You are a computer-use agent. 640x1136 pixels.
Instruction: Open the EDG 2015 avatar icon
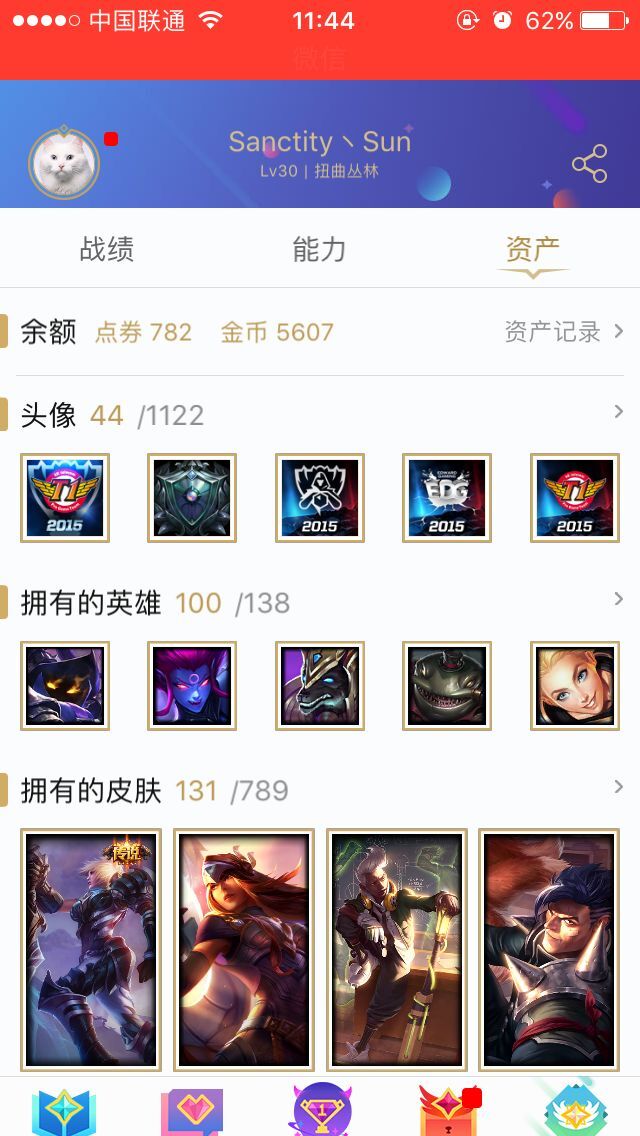click(447, 498)
